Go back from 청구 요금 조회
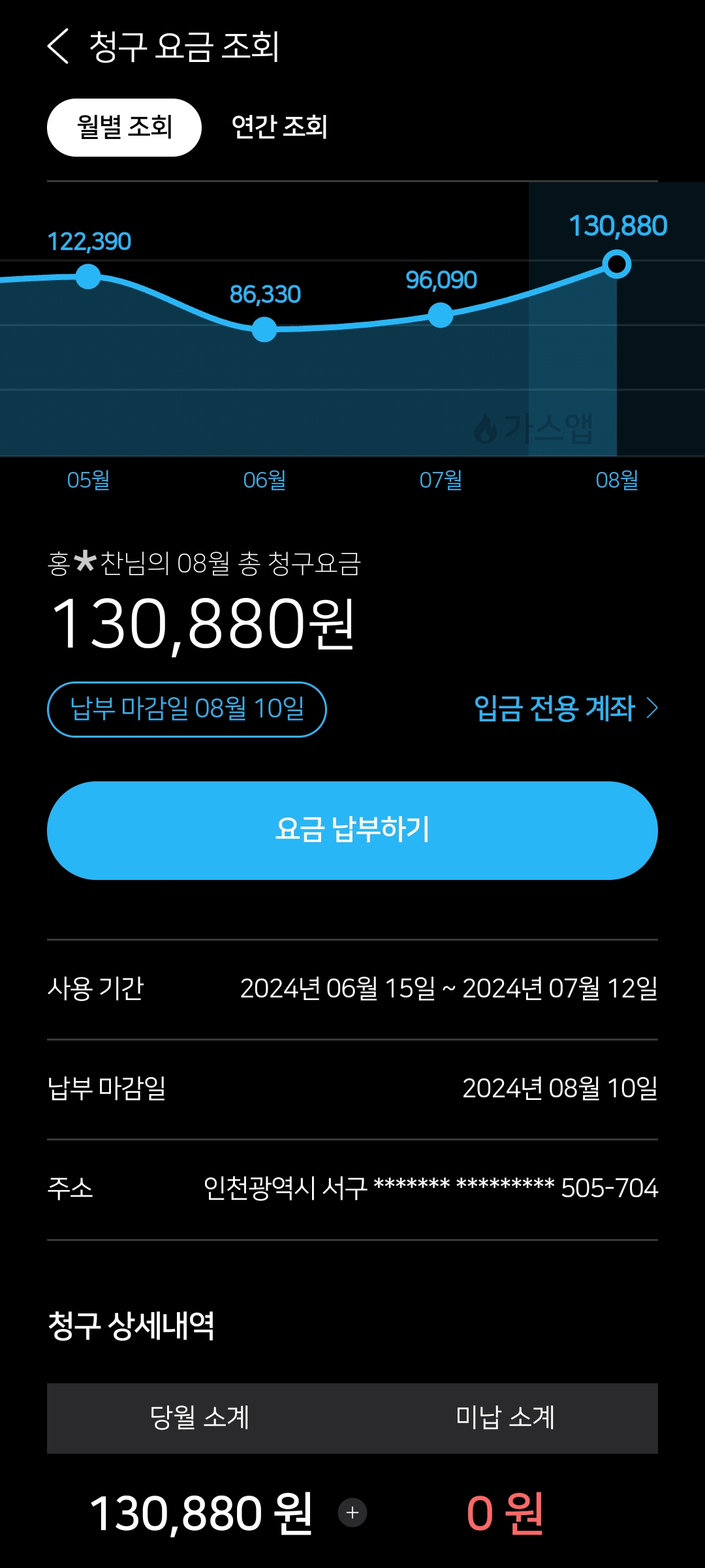This screenshot has height=1568, width=705. (x=59, y=46)
